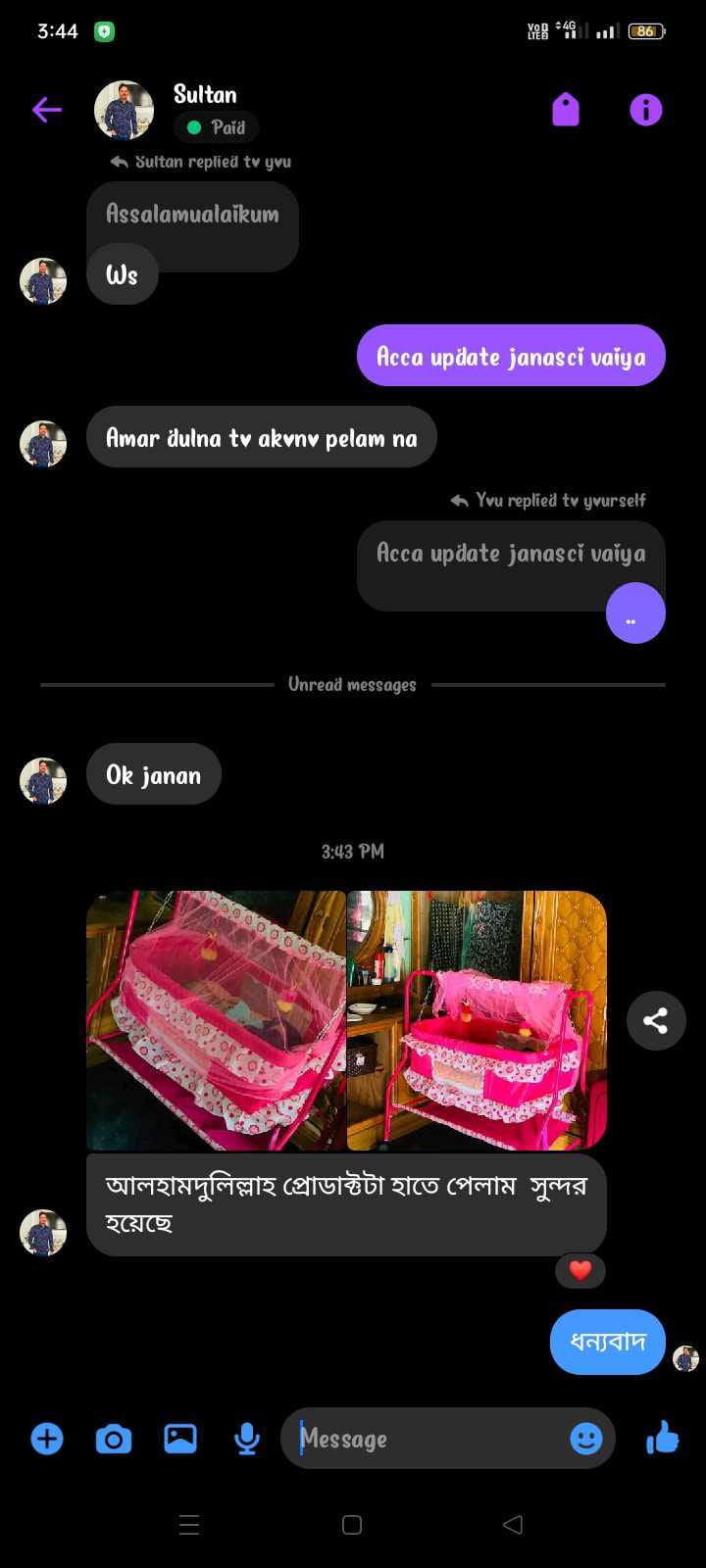This screenshot has width=706, height=1568.
Task: Open more options with the plus icon
Action: [47, 1439]
